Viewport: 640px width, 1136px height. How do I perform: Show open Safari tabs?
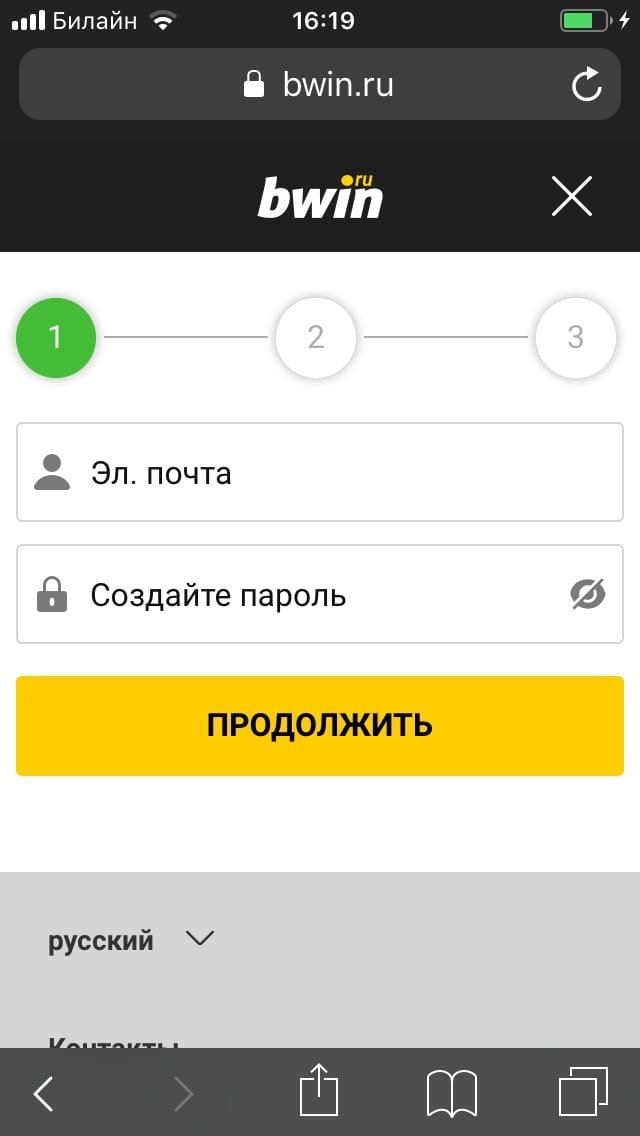pyautogui.click(x=583, y=1092)
